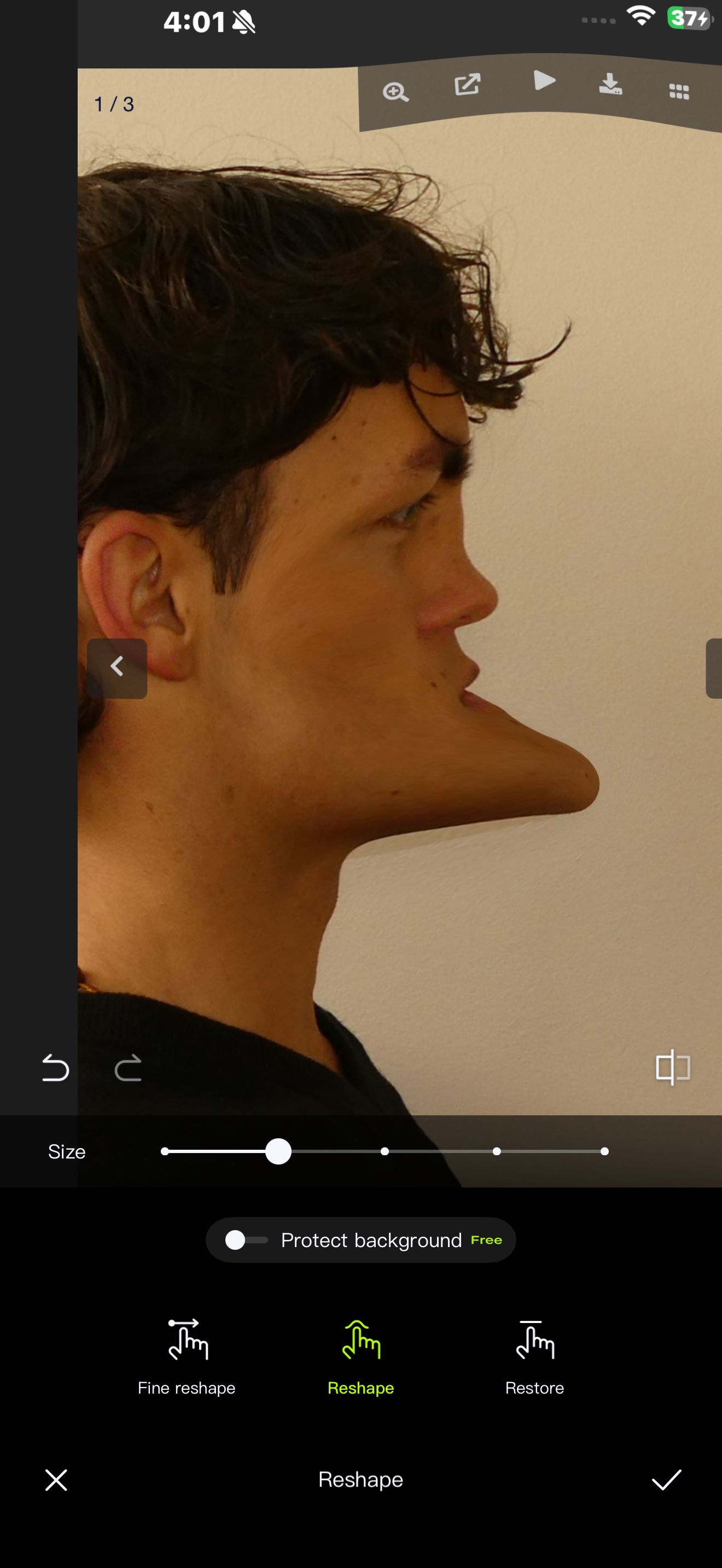Tap the redo arrow
Viewport: 722px width, 1568px height.
click(128, 1068)
